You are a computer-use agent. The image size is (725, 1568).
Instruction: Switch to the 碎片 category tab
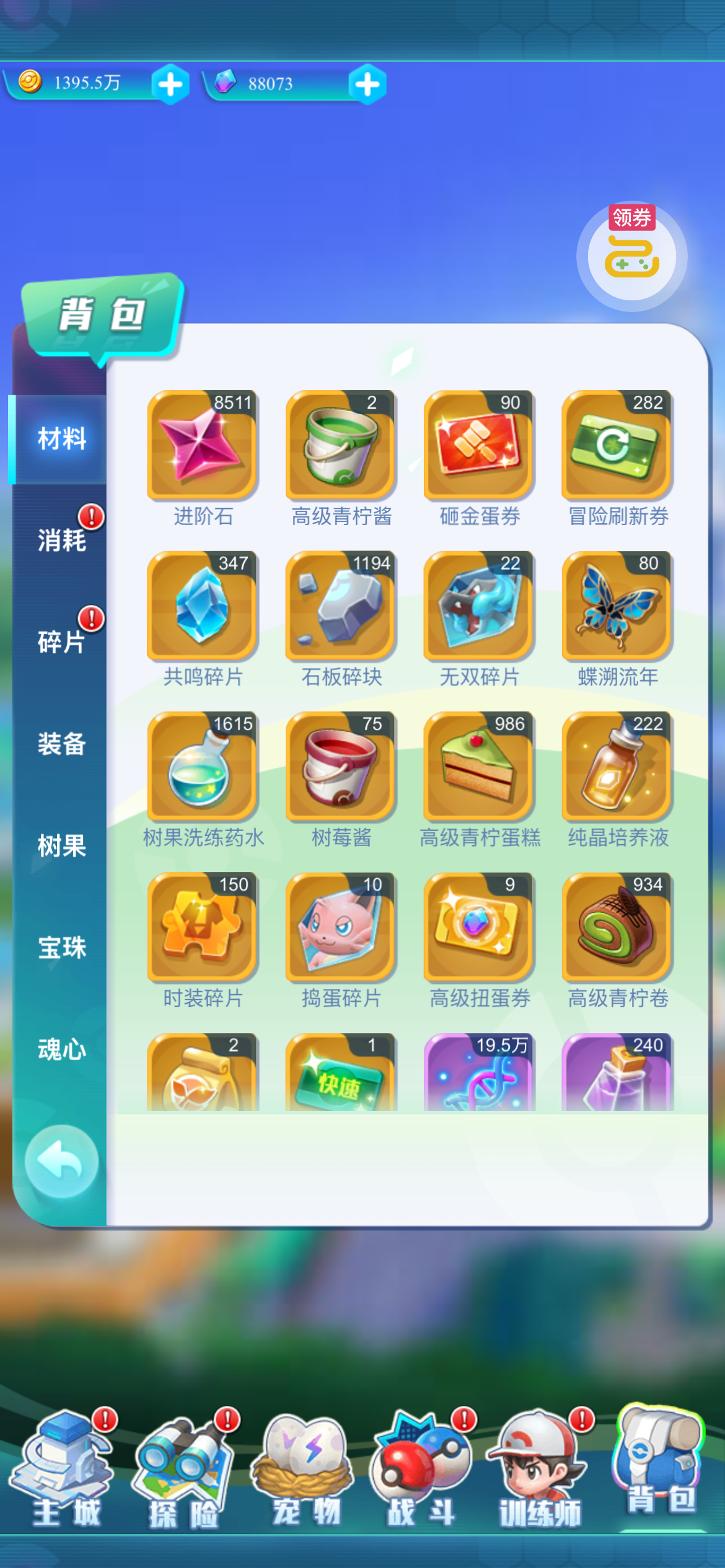[x=61, y=642]
